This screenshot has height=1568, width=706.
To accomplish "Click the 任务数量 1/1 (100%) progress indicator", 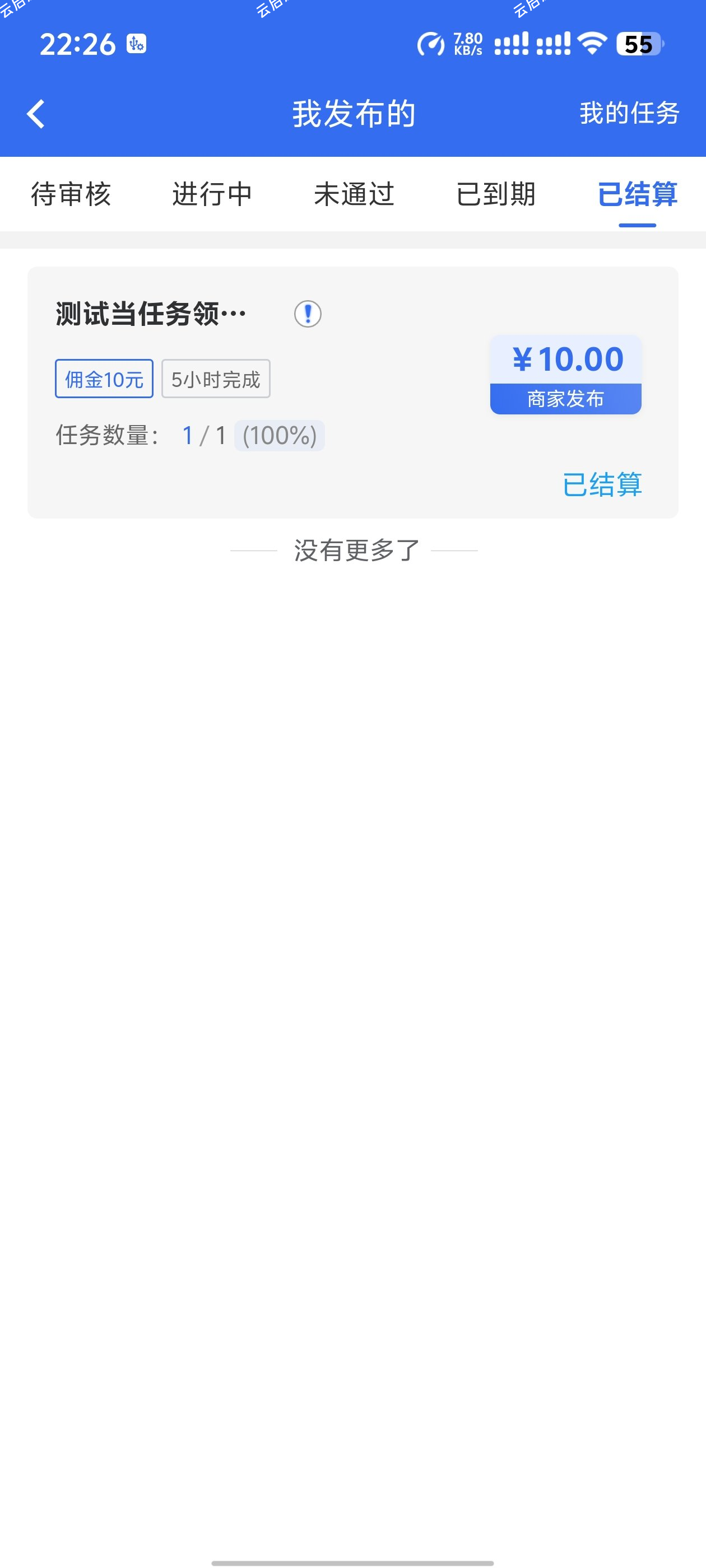I will tap(190, 435).
